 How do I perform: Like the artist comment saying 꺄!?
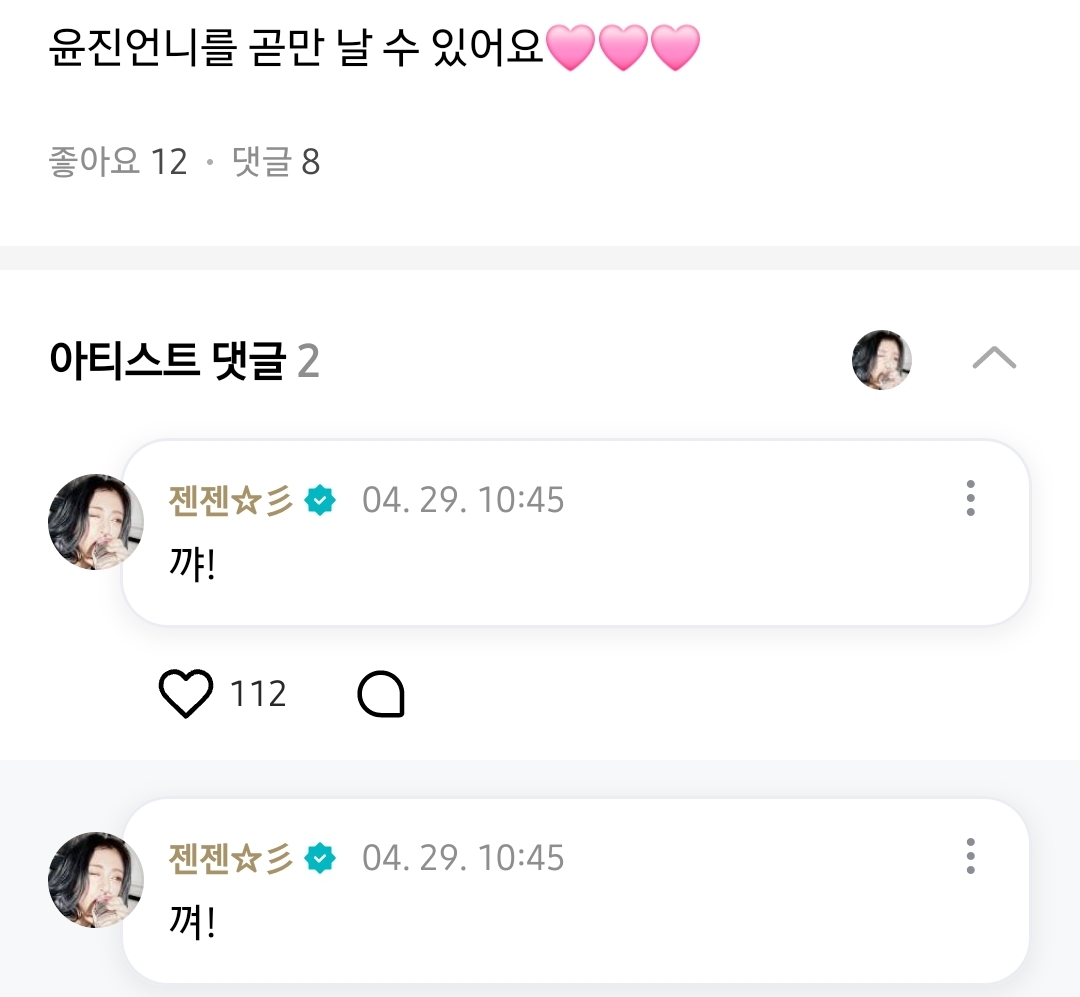pos(187,694)
